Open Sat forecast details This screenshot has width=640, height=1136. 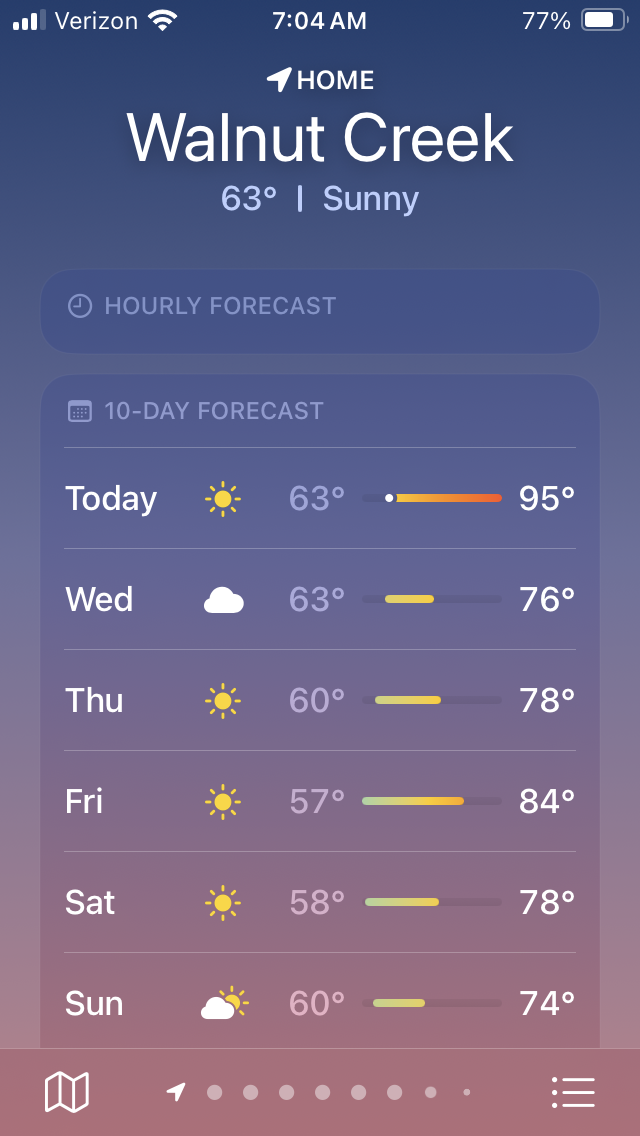click(x=320, y=902)
